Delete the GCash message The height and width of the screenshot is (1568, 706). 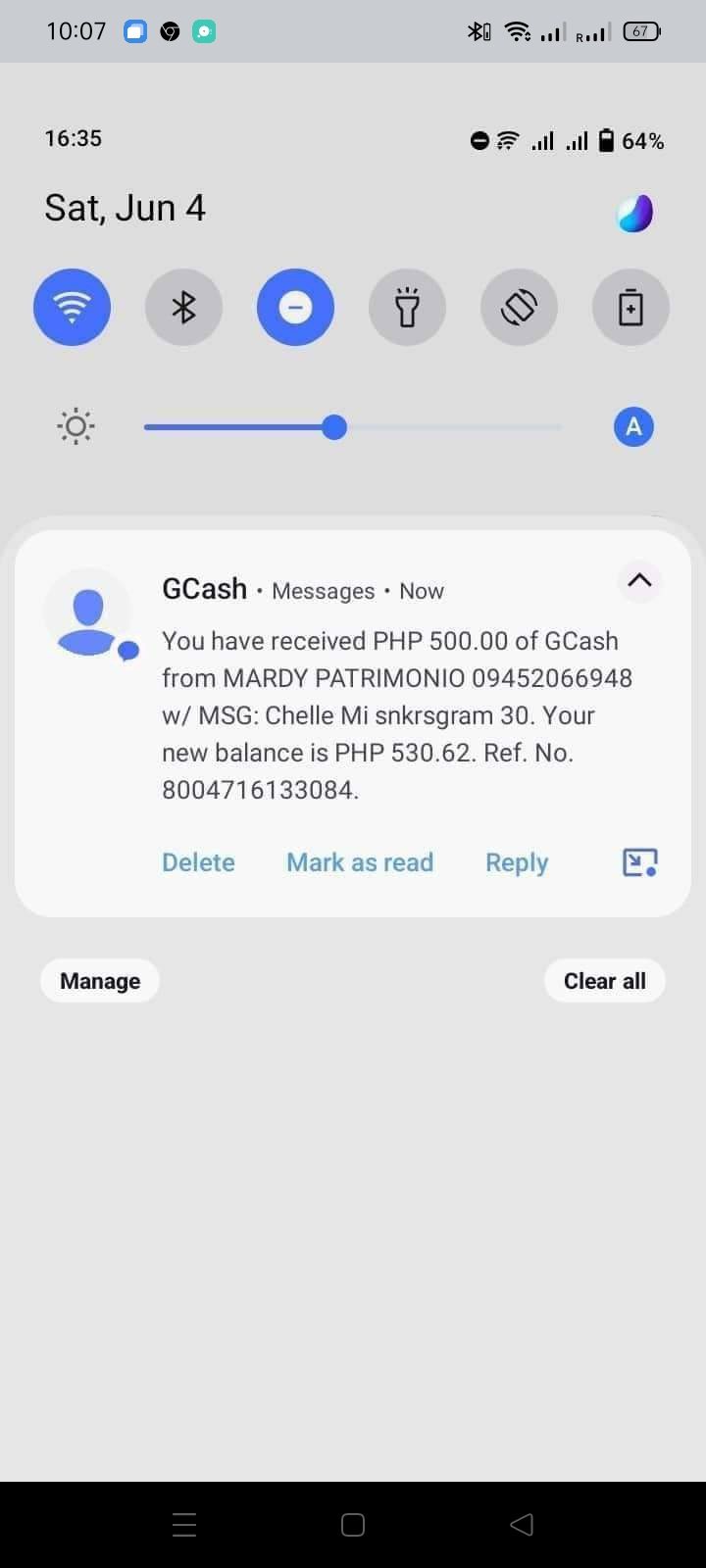(198, 862)
